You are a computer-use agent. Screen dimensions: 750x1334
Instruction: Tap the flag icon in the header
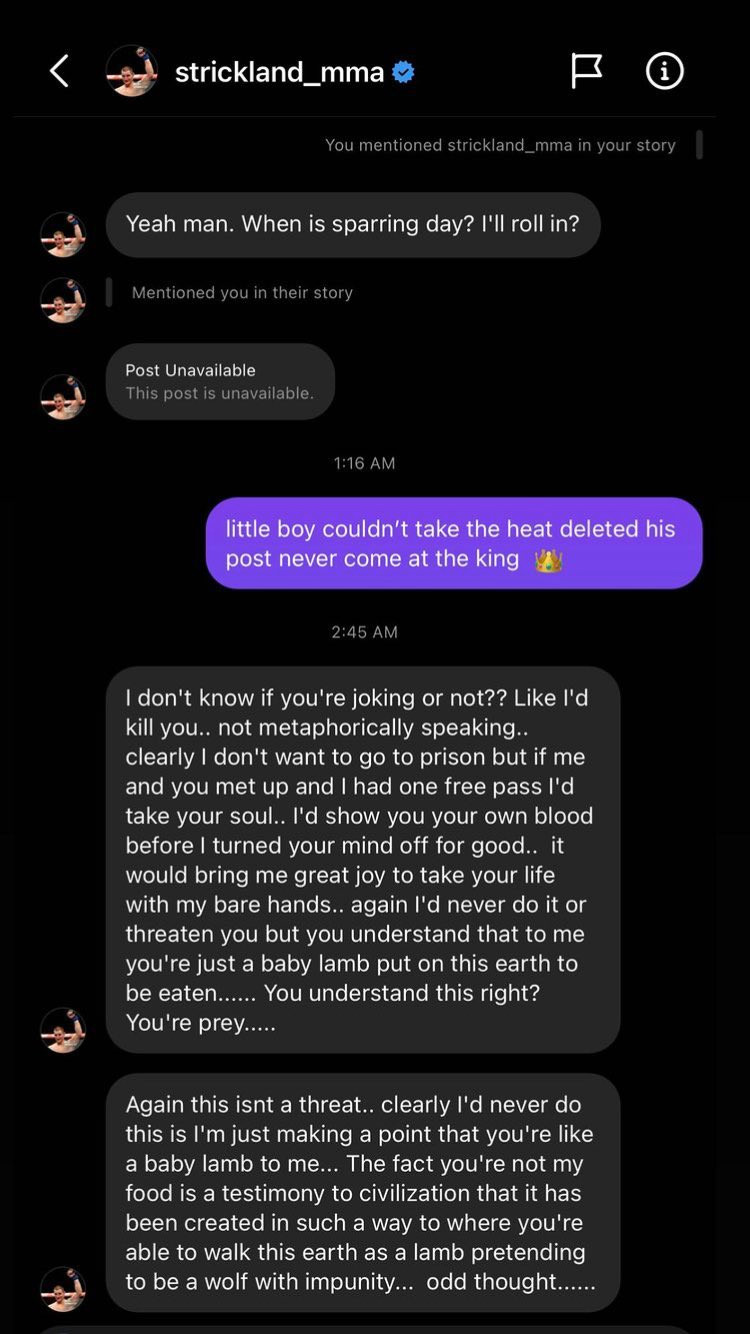pos(586,71)
